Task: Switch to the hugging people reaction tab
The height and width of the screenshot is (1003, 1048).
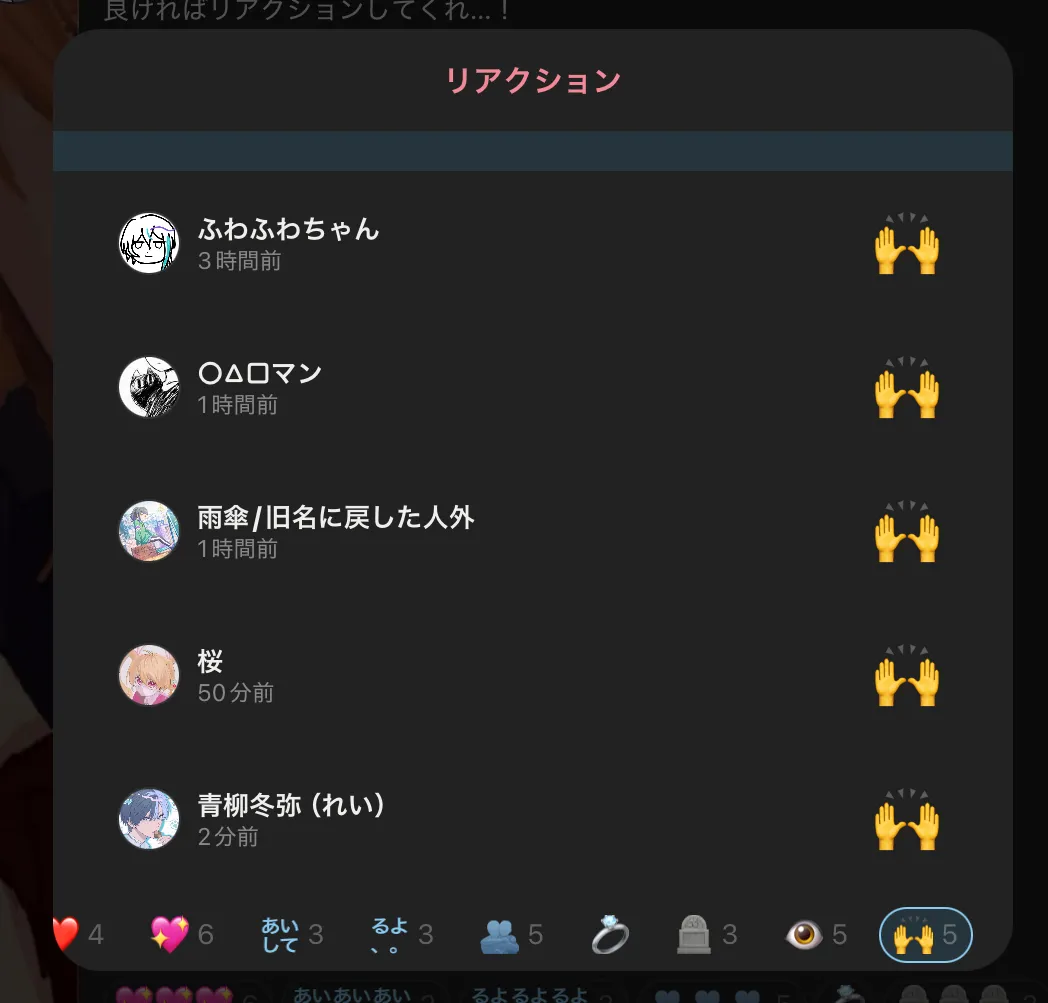Action: pyautogui.click(x=511, y=935)
